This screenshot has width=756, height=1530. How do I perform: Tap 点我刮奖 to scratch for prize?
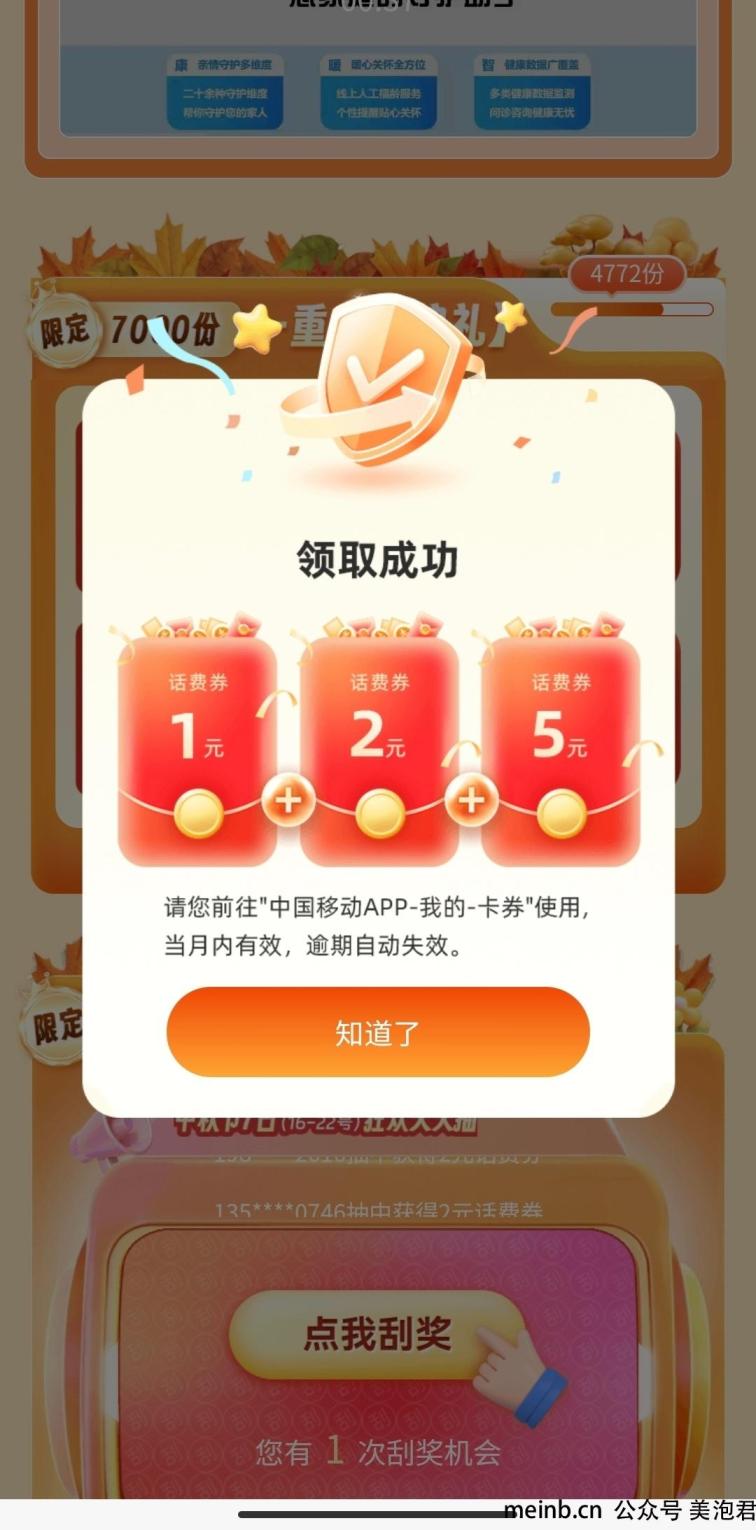click(377, 1334)
